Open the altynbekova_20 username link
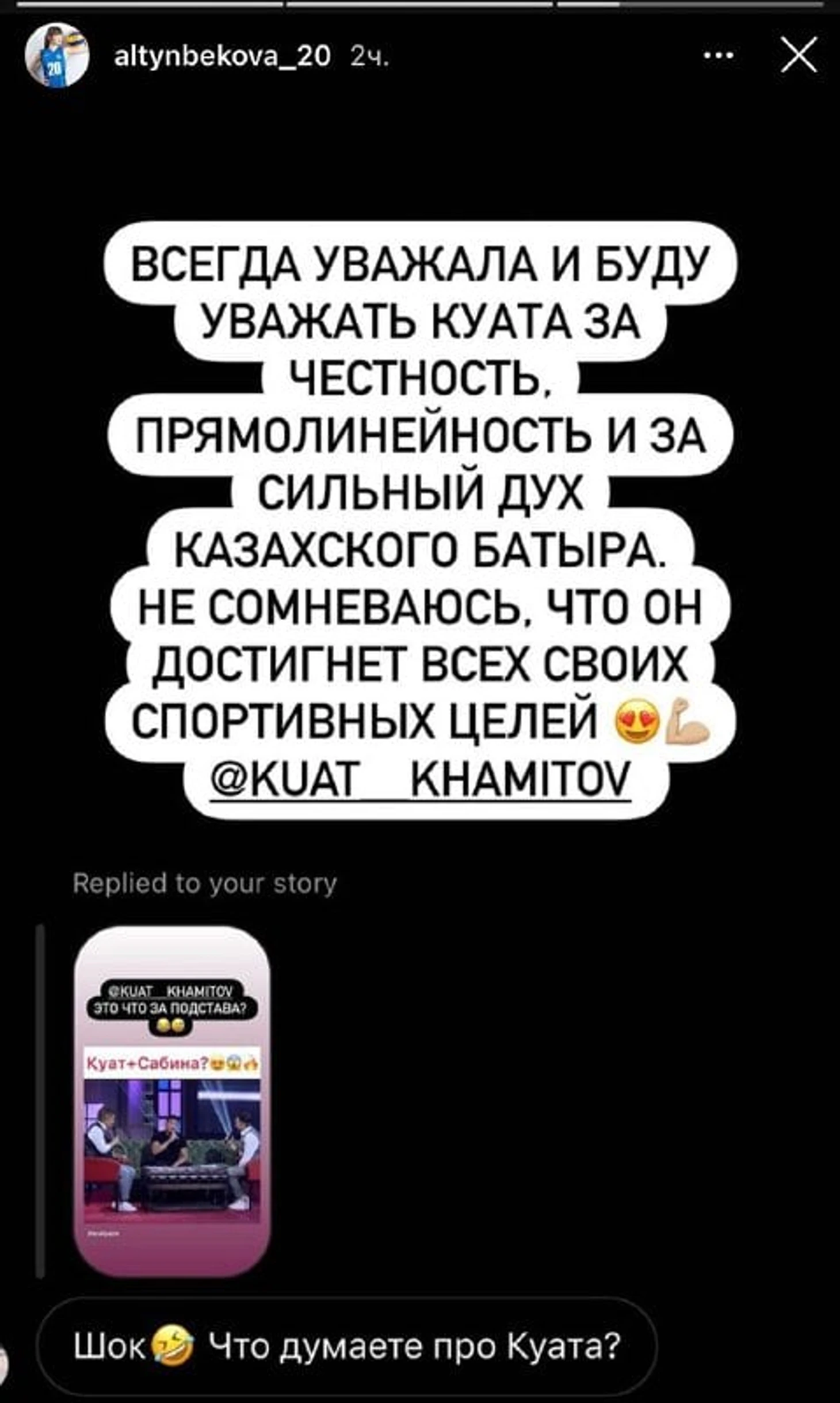This screenshot has height=1403, width=840. pos(223,56)
